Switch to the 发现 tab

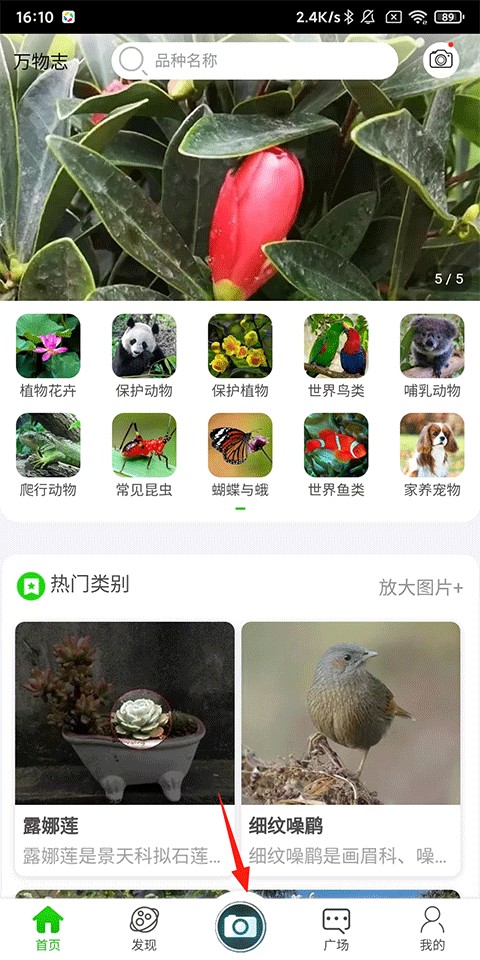click(x=144, y=929)
